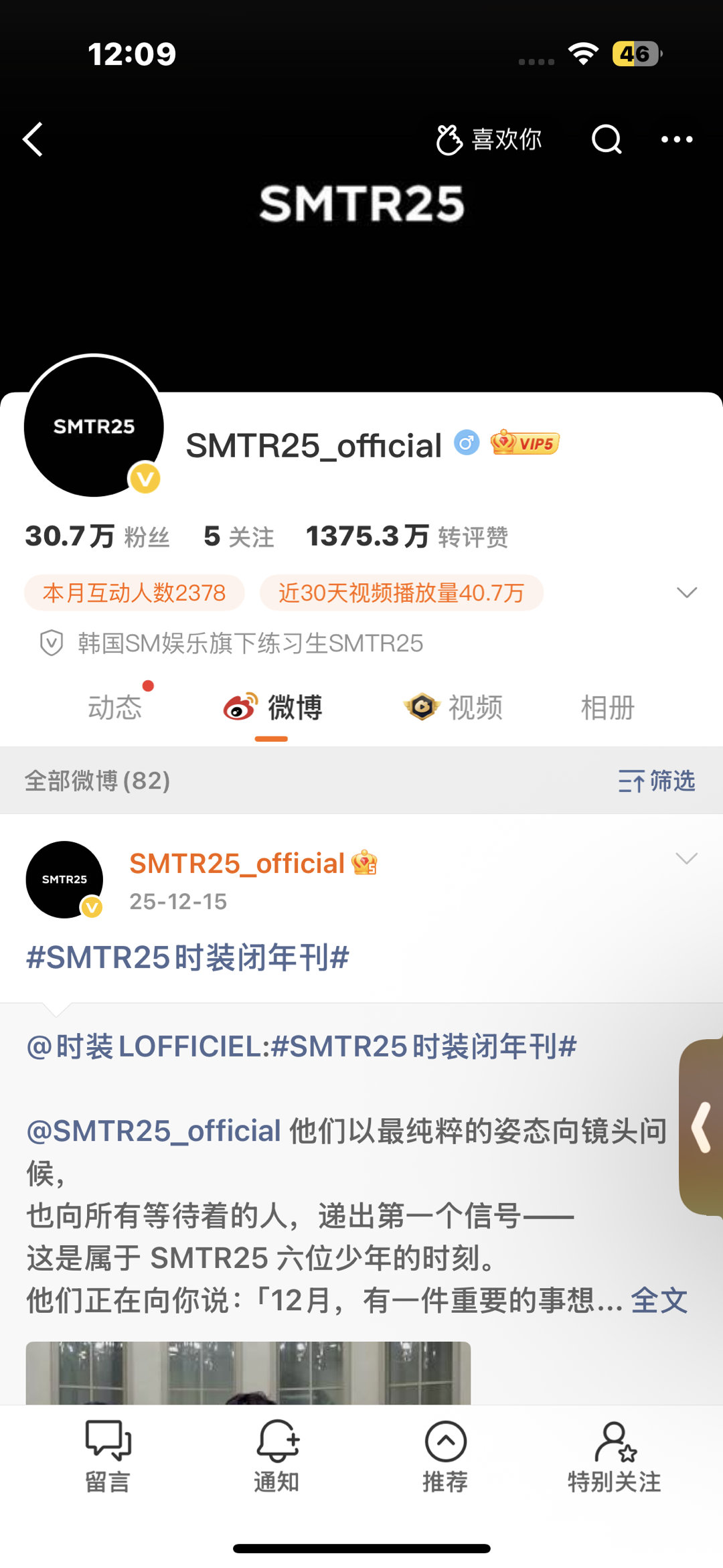Tap the back arrow to return
The width and height of the screenshot is (723, 1568).
click(x=33, y=139)
